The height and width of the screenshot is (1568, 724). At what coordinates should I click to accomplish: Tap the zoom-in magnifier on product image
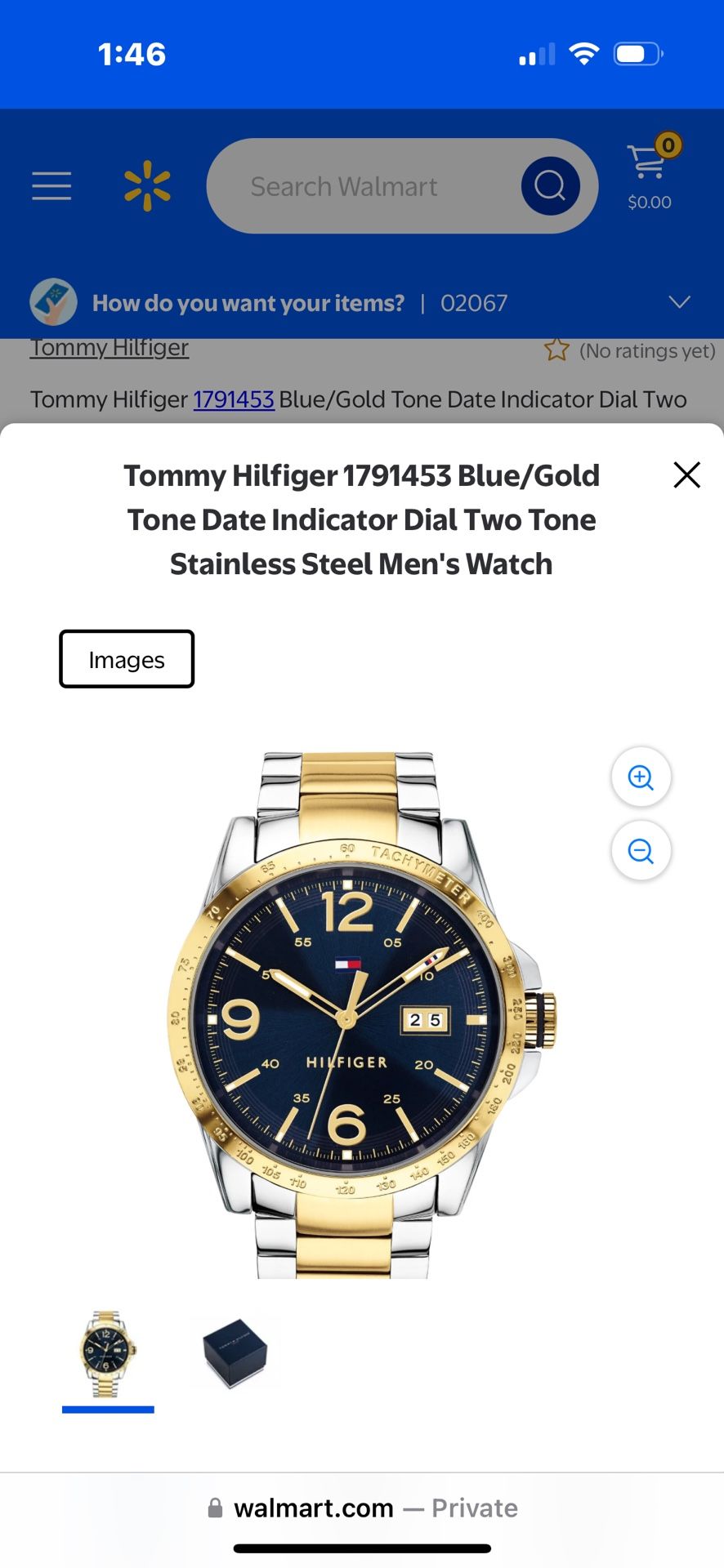pos(641,777)
